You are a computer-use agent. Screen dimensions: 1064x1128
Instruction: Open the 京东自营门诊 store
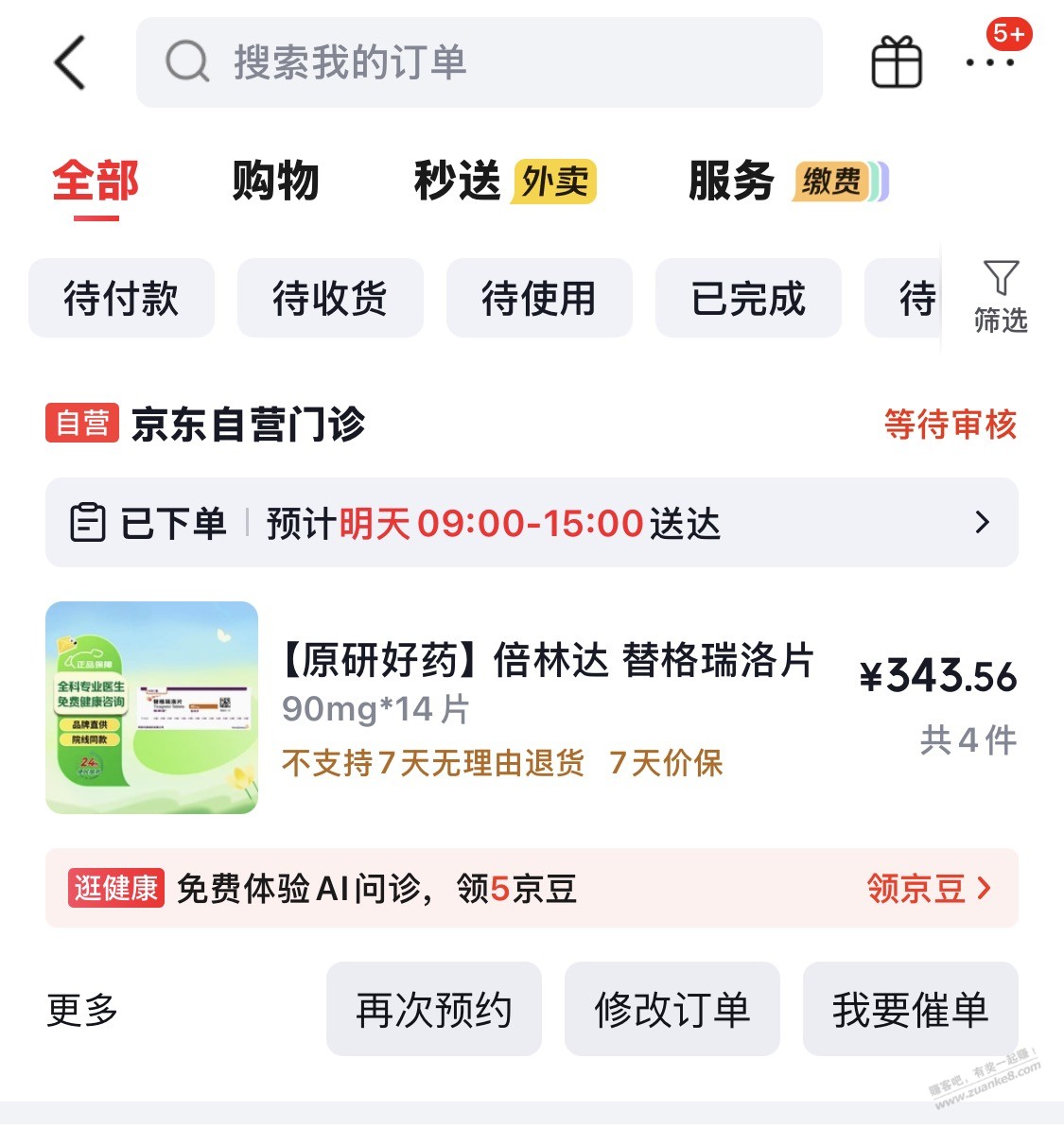(248, 424)
